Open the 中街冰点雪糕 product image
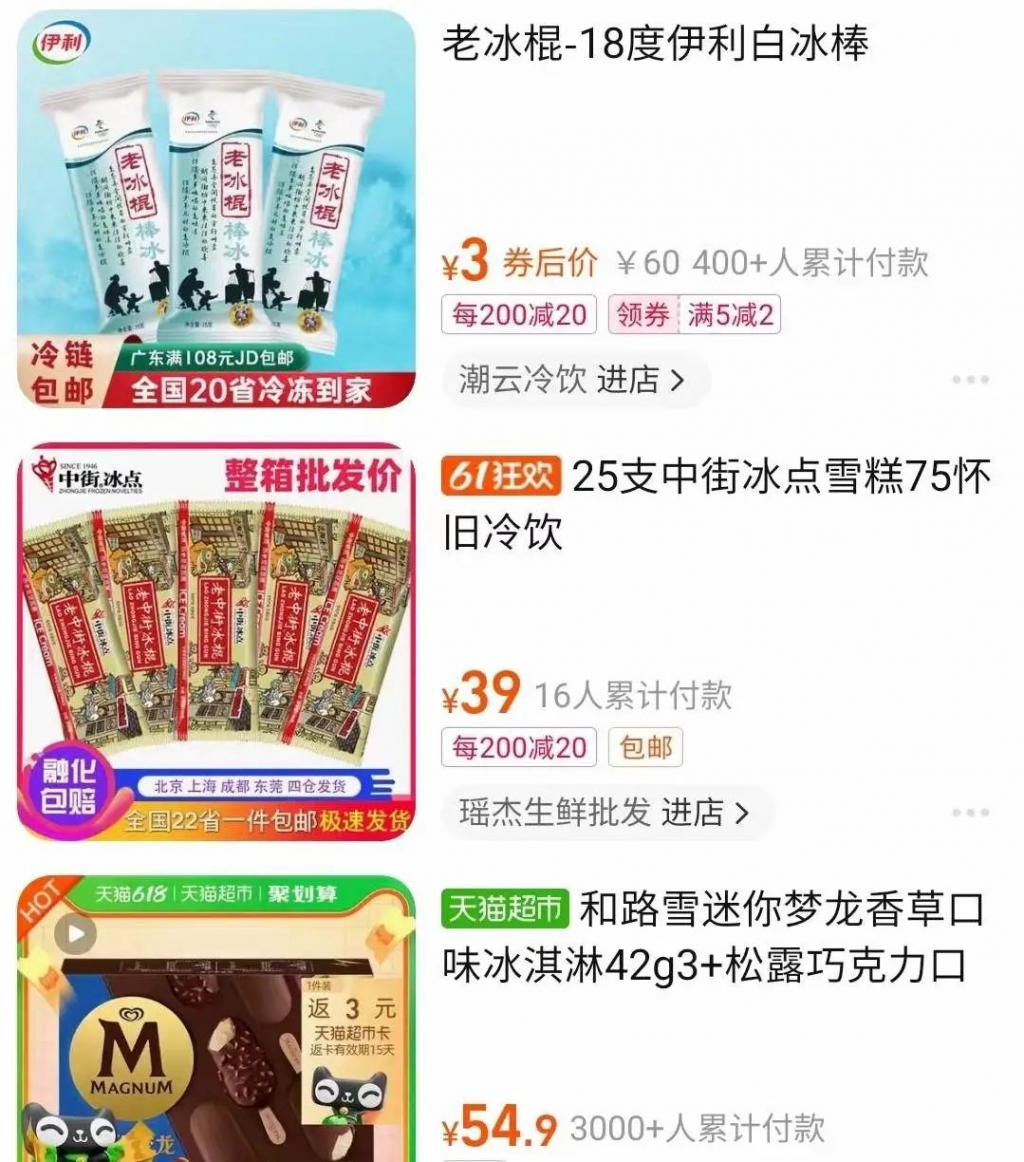This screenshot has height=1162, width=1024. 216,641
